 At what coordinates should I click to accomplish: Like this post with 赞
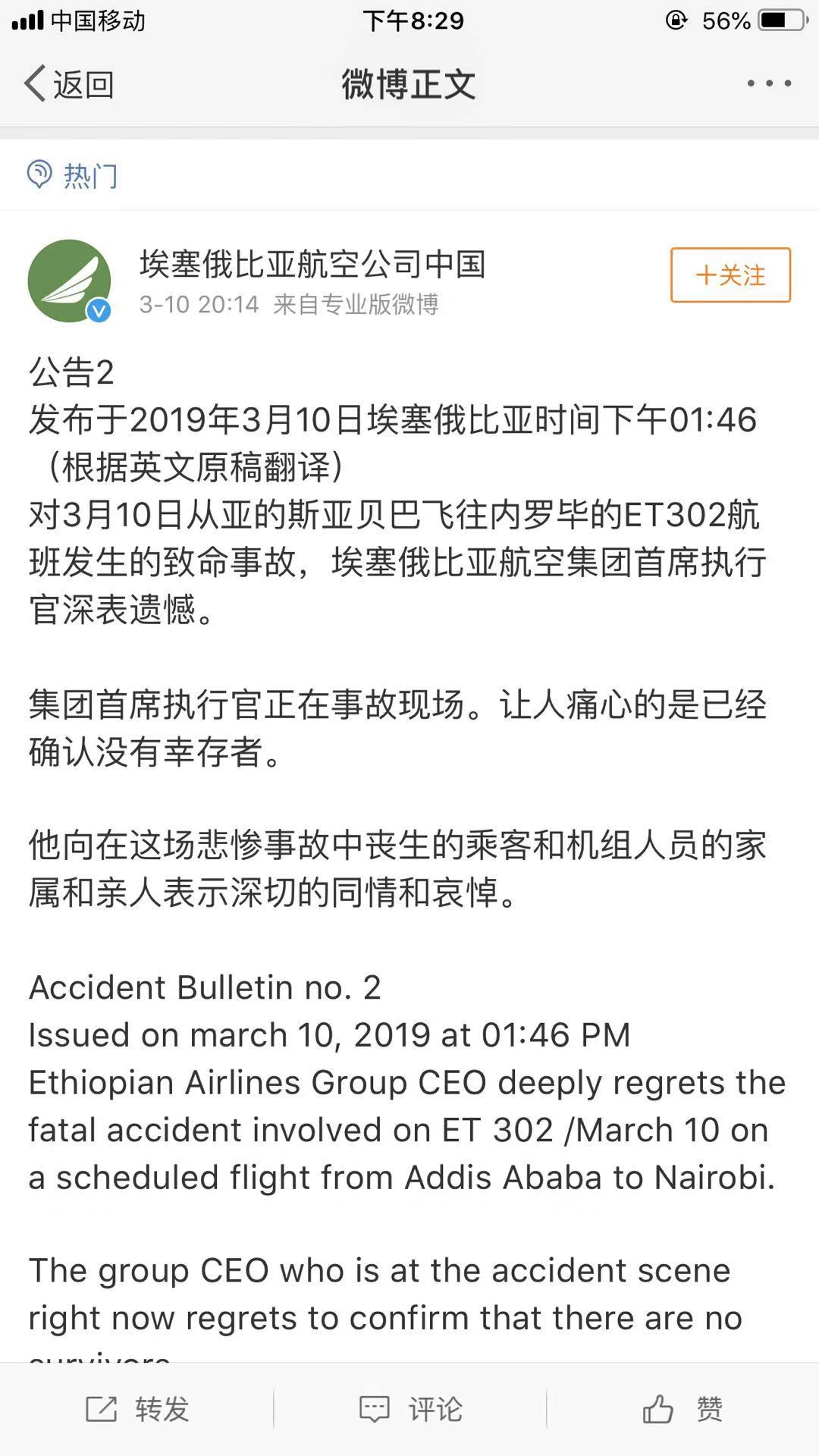tap(682, 1409)
